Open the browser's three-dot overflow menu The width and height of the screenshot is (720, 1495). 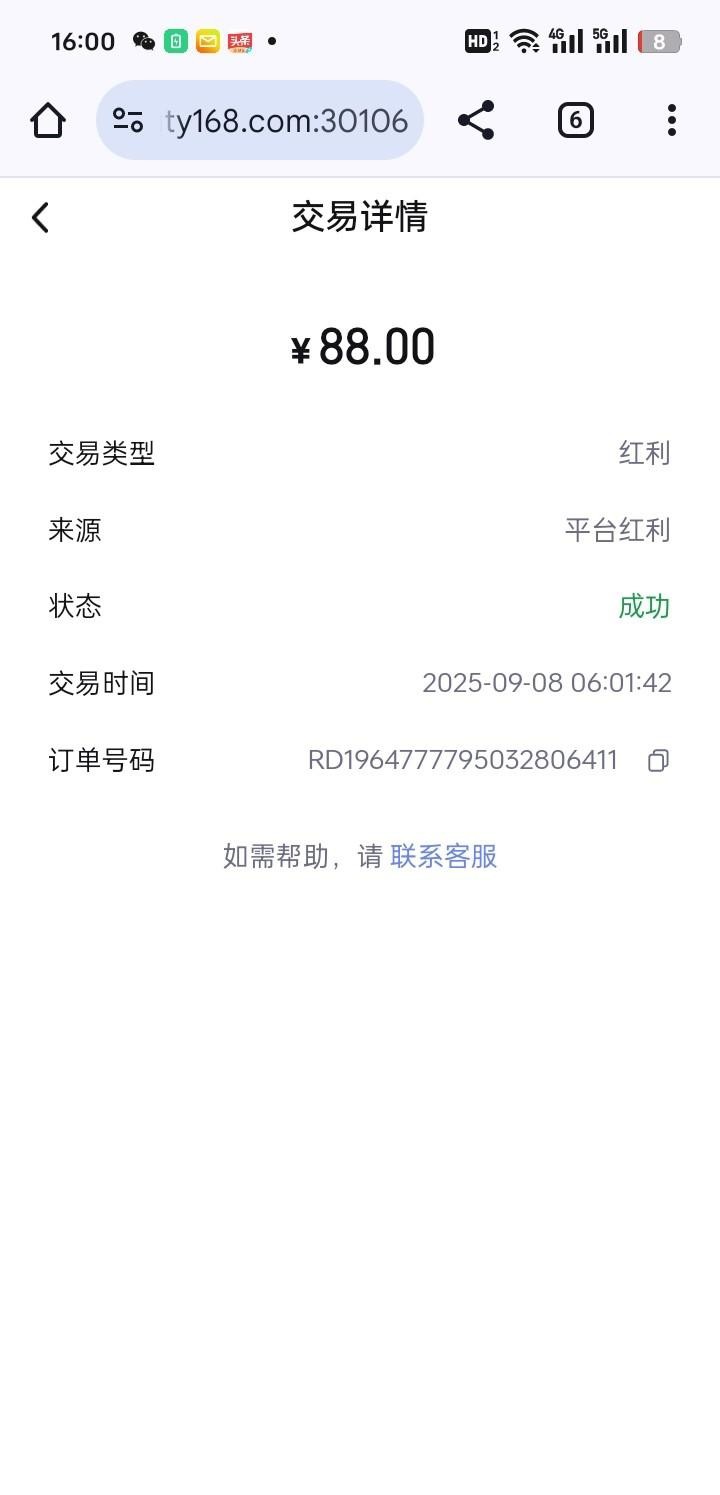pyautogui.click(x=671, y=121)
